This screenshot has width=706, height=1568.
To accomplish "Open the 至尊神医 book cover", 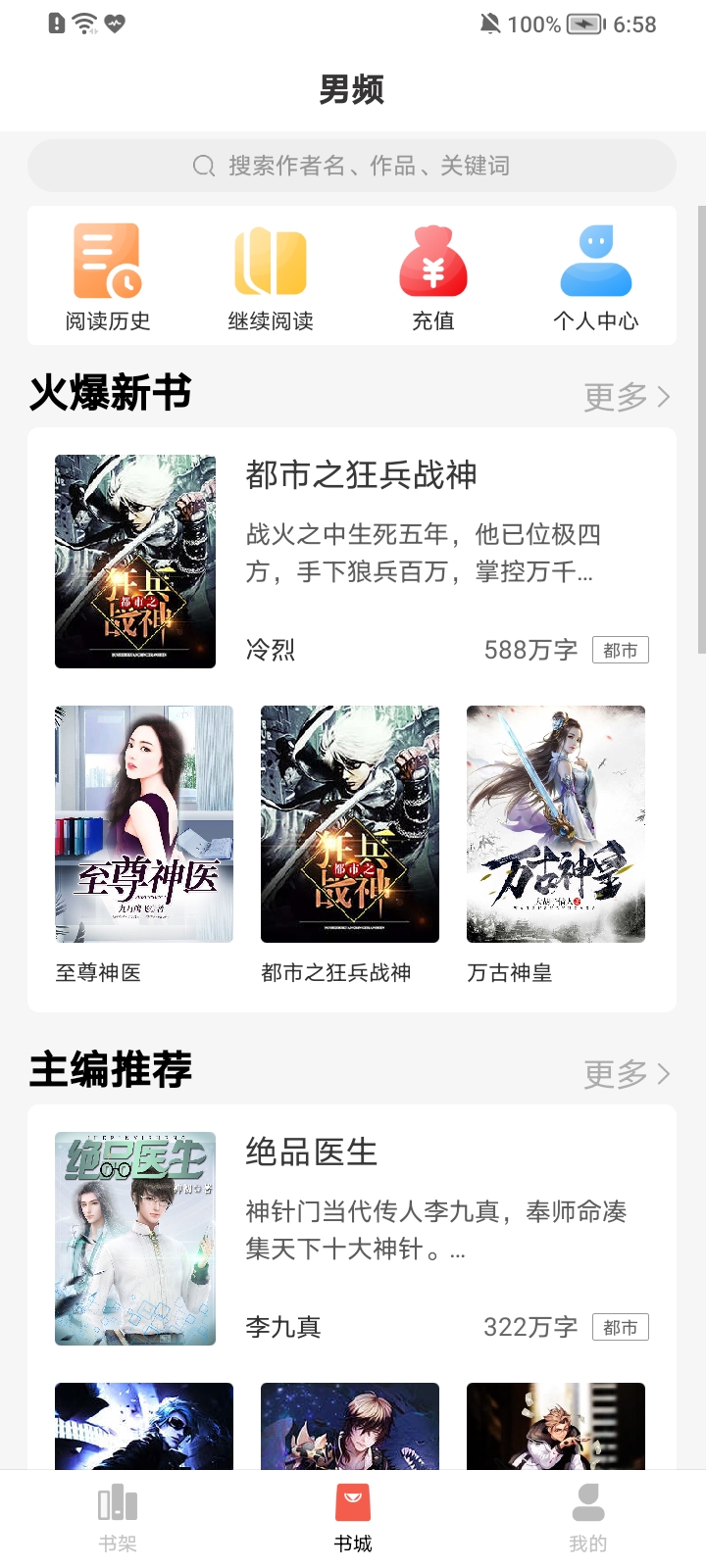I will click(144, 825).
